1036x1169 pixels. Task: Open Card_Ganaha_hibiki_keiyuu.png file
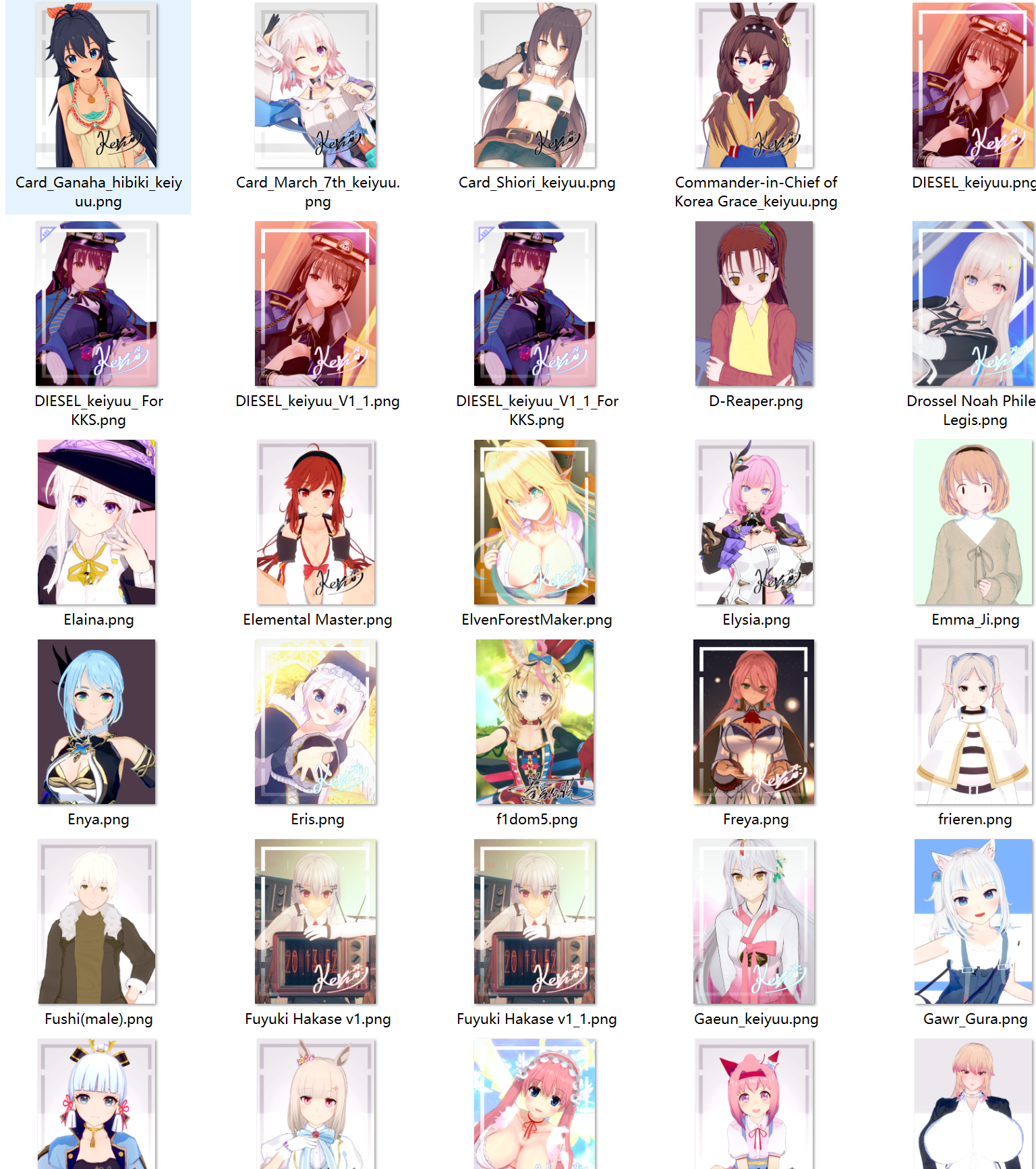96,86
